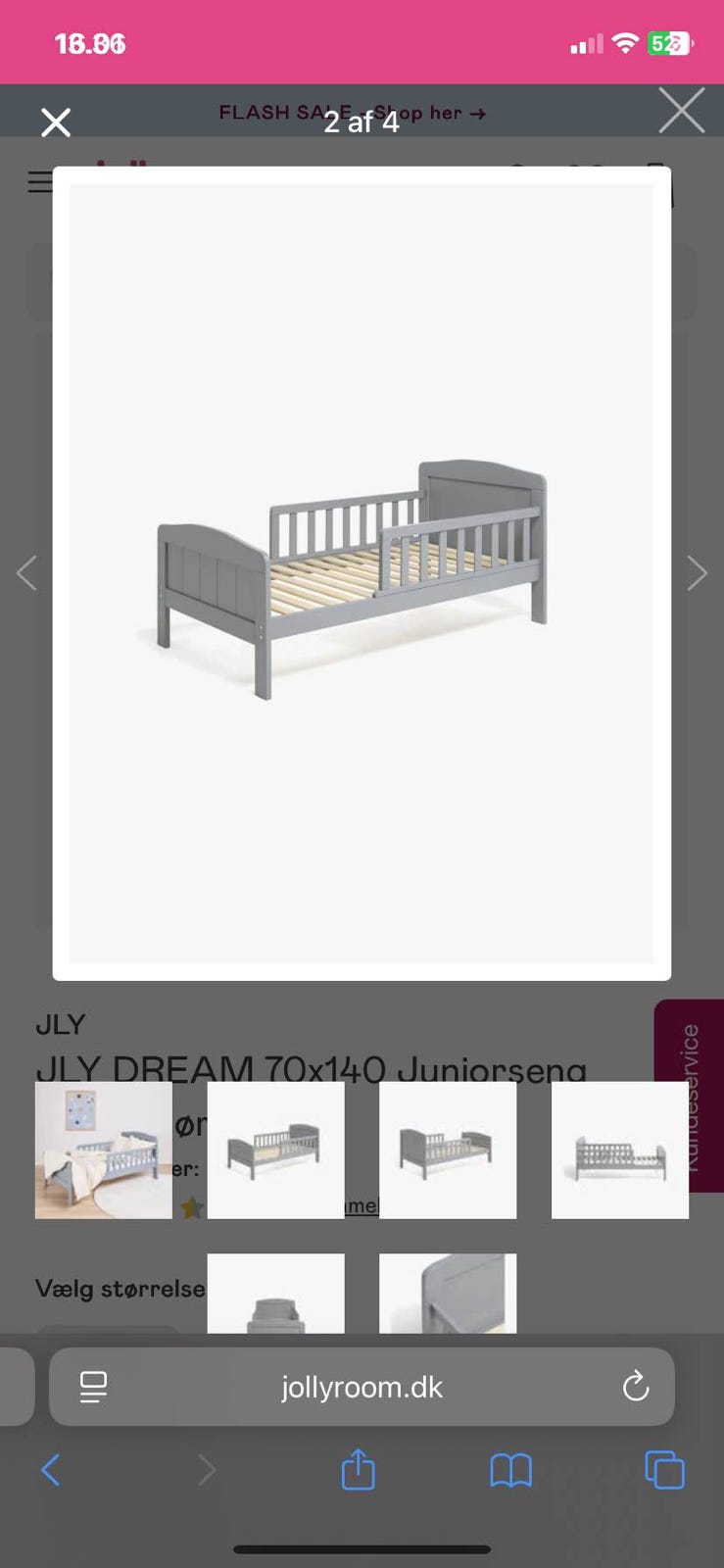Open Safari page settings menu
Screen dimensions: 724x1568
pyautogui.click(x=93, y=1387)
